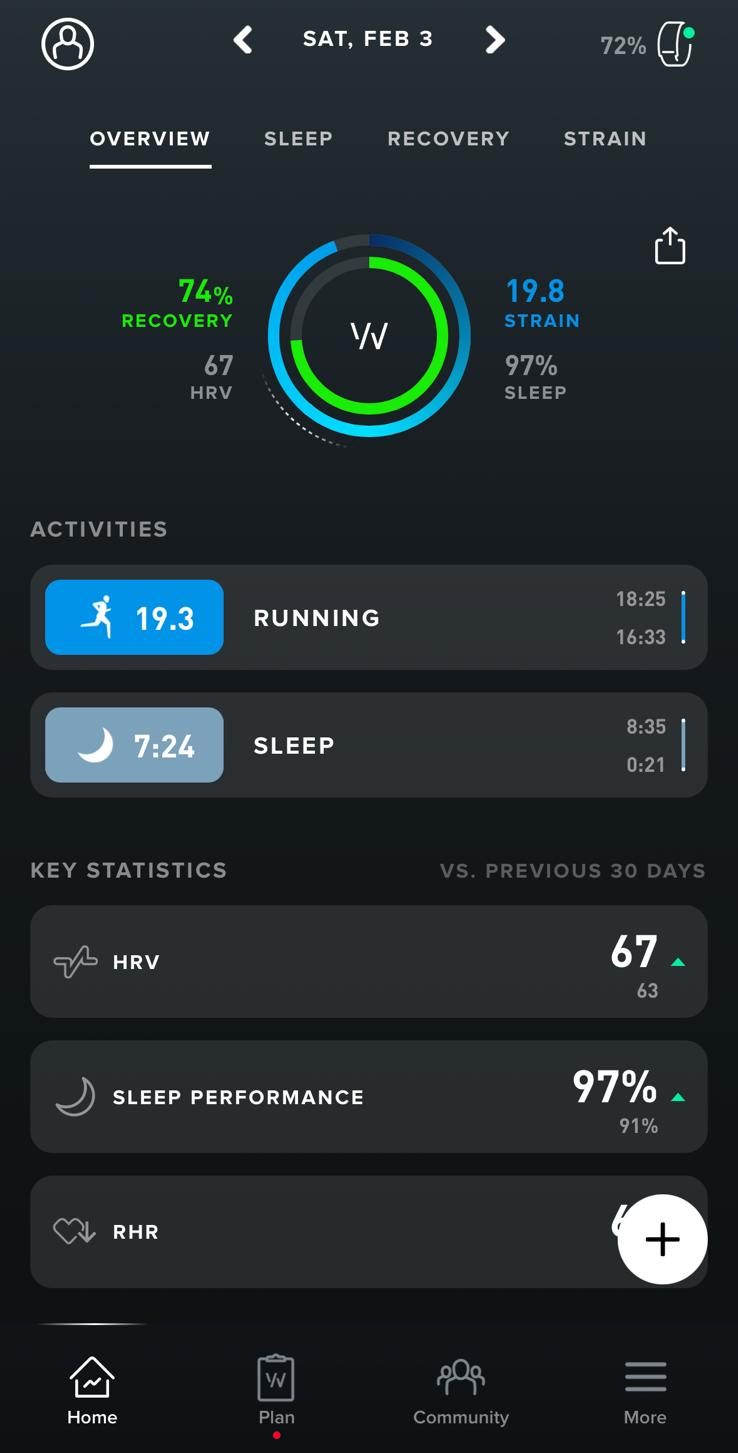Image resolution: width=738 pixels, height=1453 pixels.
Task: Open the Running activity card
Action: (x=369, y=617)
